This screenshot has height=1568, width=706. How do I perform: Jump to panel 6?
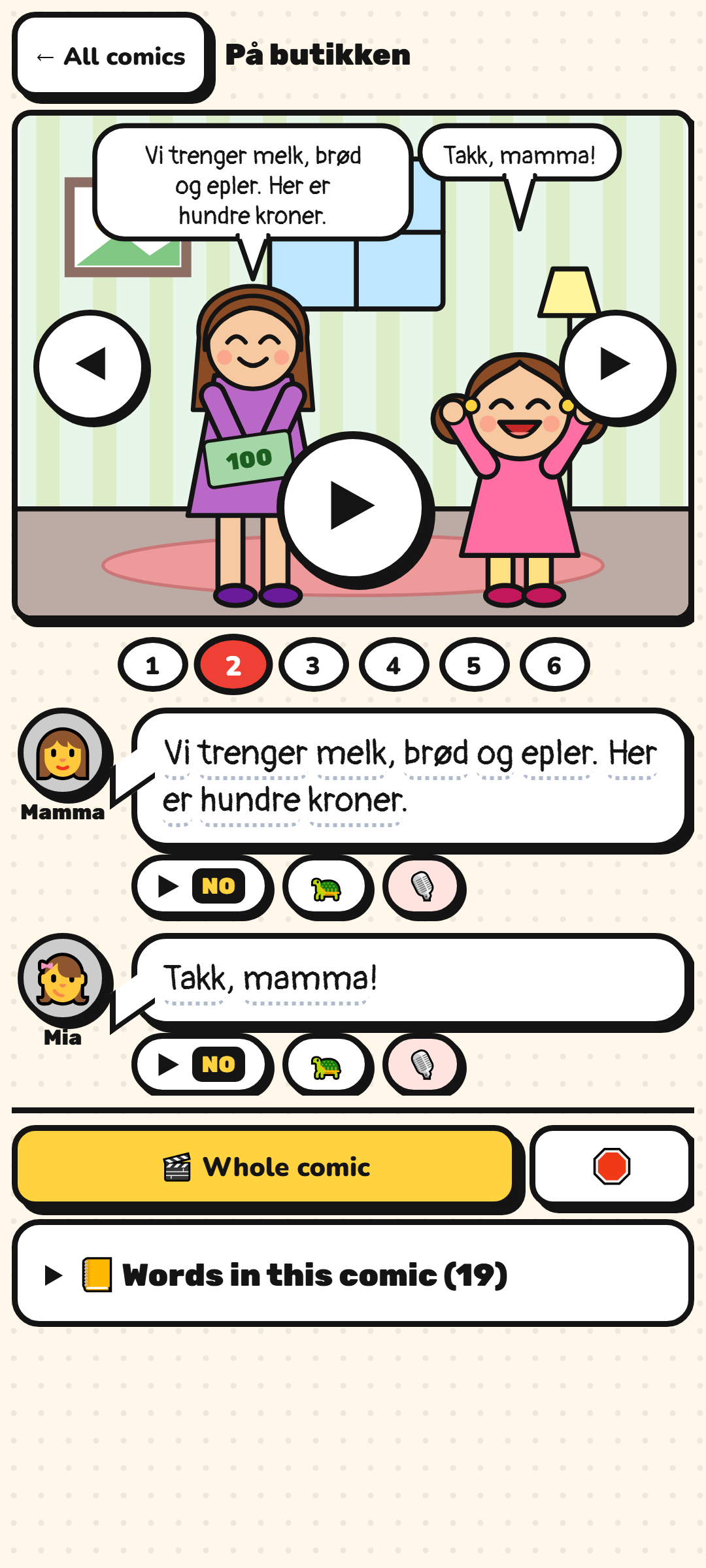(x=554, y=665)
